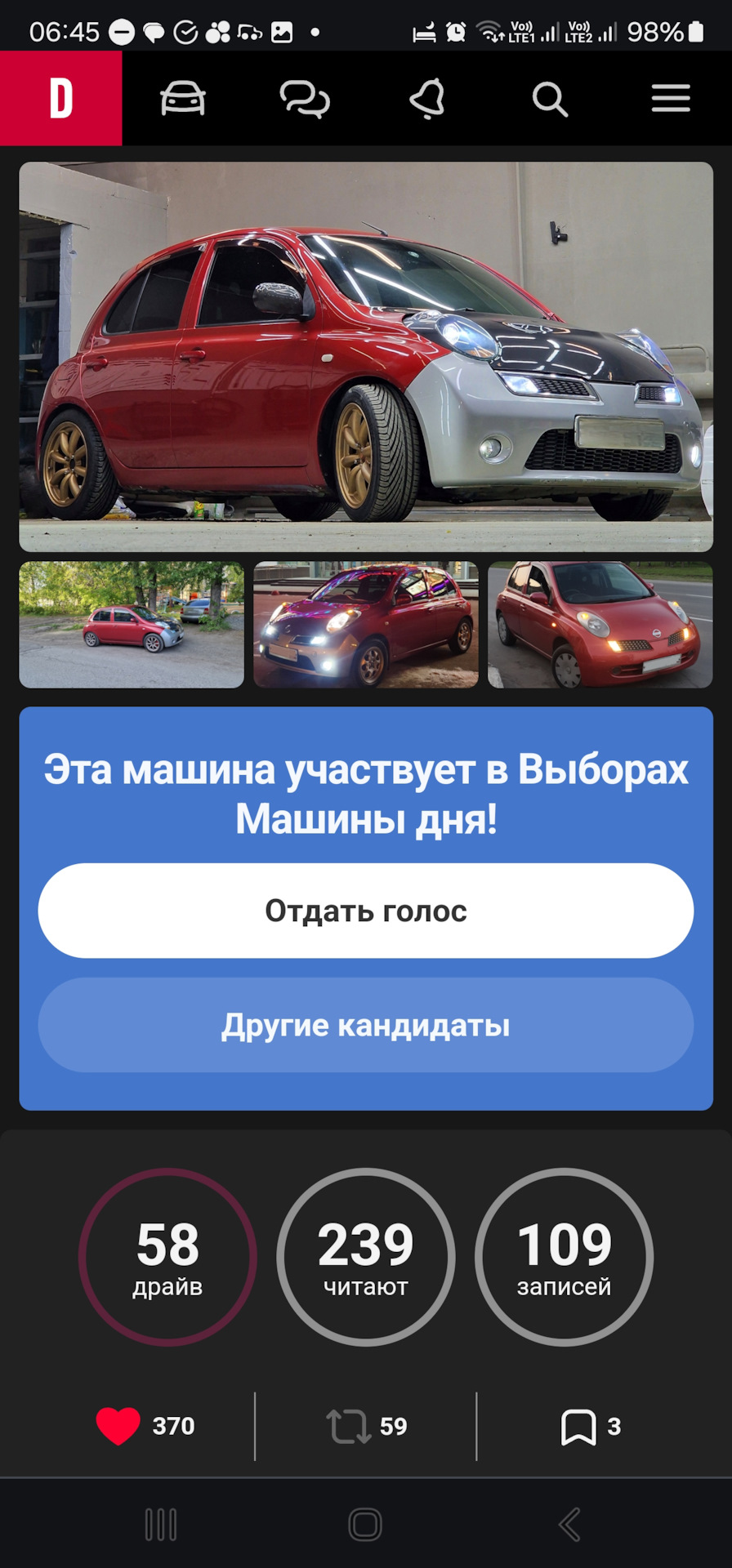Image resolution: width=732 pixels, height=1568 pixels.
Task: Vote by pressing Отдать голос
Action: click(x=366, y=911)
